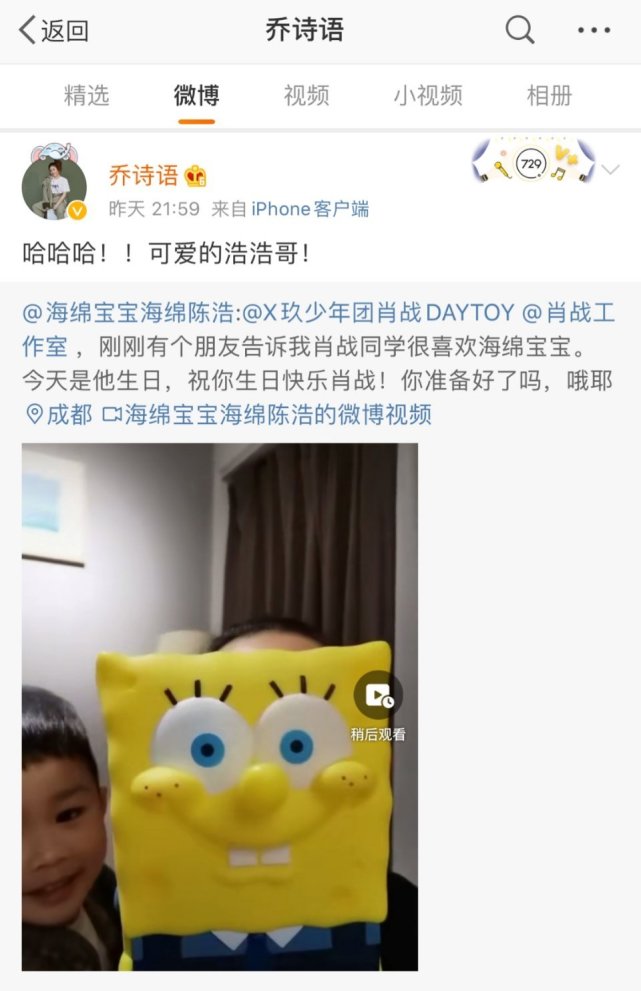This screenshot has width=641, height=991.
Task: Open search in the top bar
Action: [x=519, y=30]
